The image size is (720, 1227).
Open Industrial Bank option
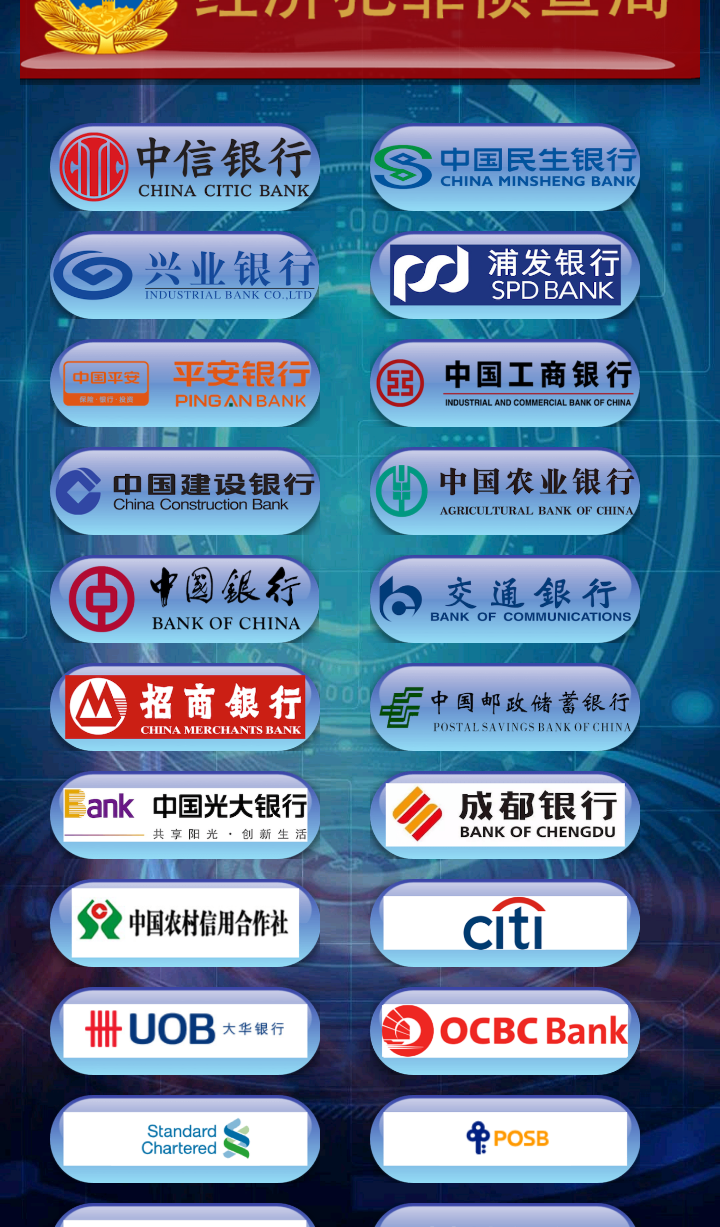[x=185, y=275]
